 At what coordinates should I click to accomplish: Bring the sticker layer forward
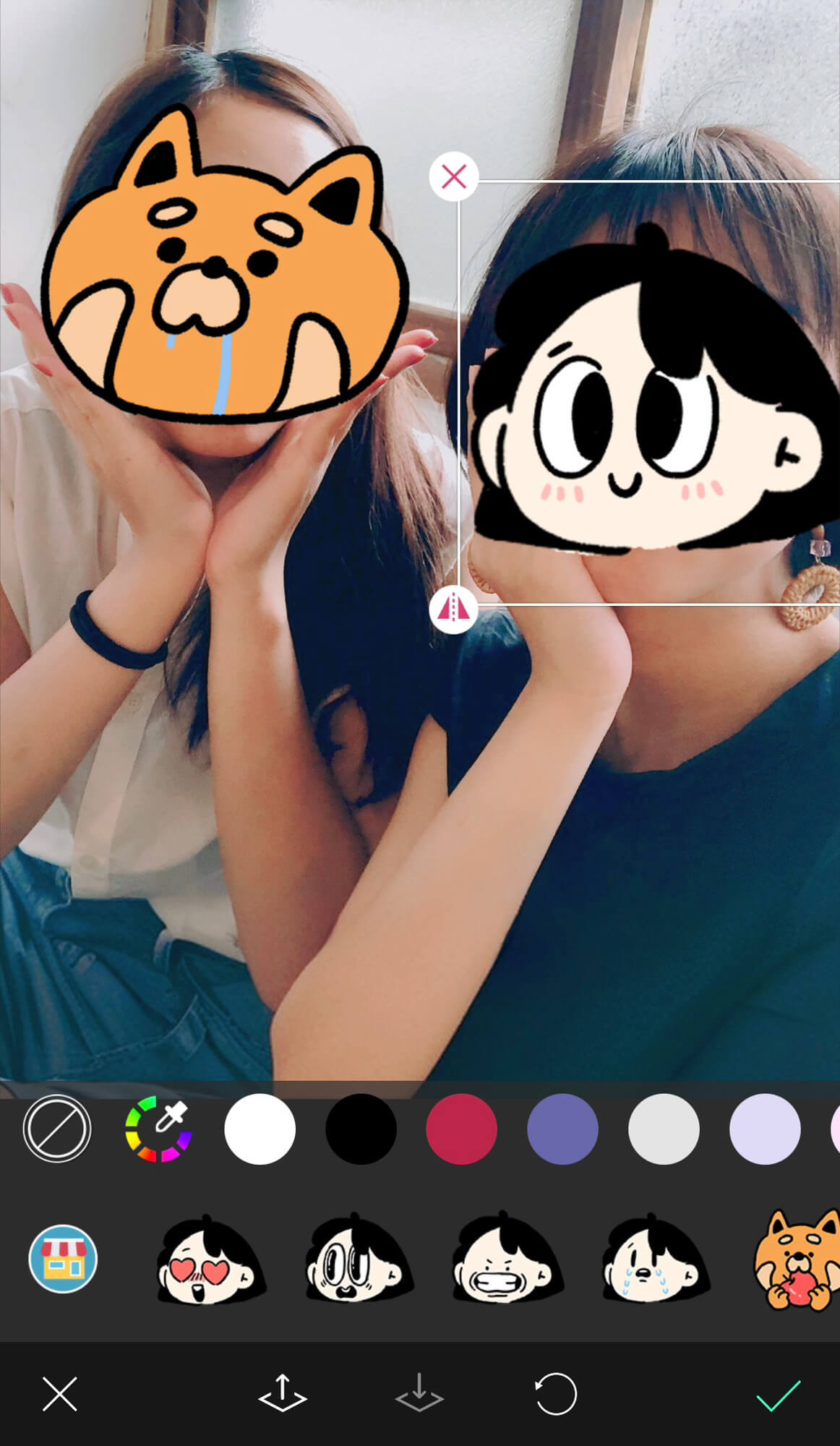click(x=282, y=1393)
